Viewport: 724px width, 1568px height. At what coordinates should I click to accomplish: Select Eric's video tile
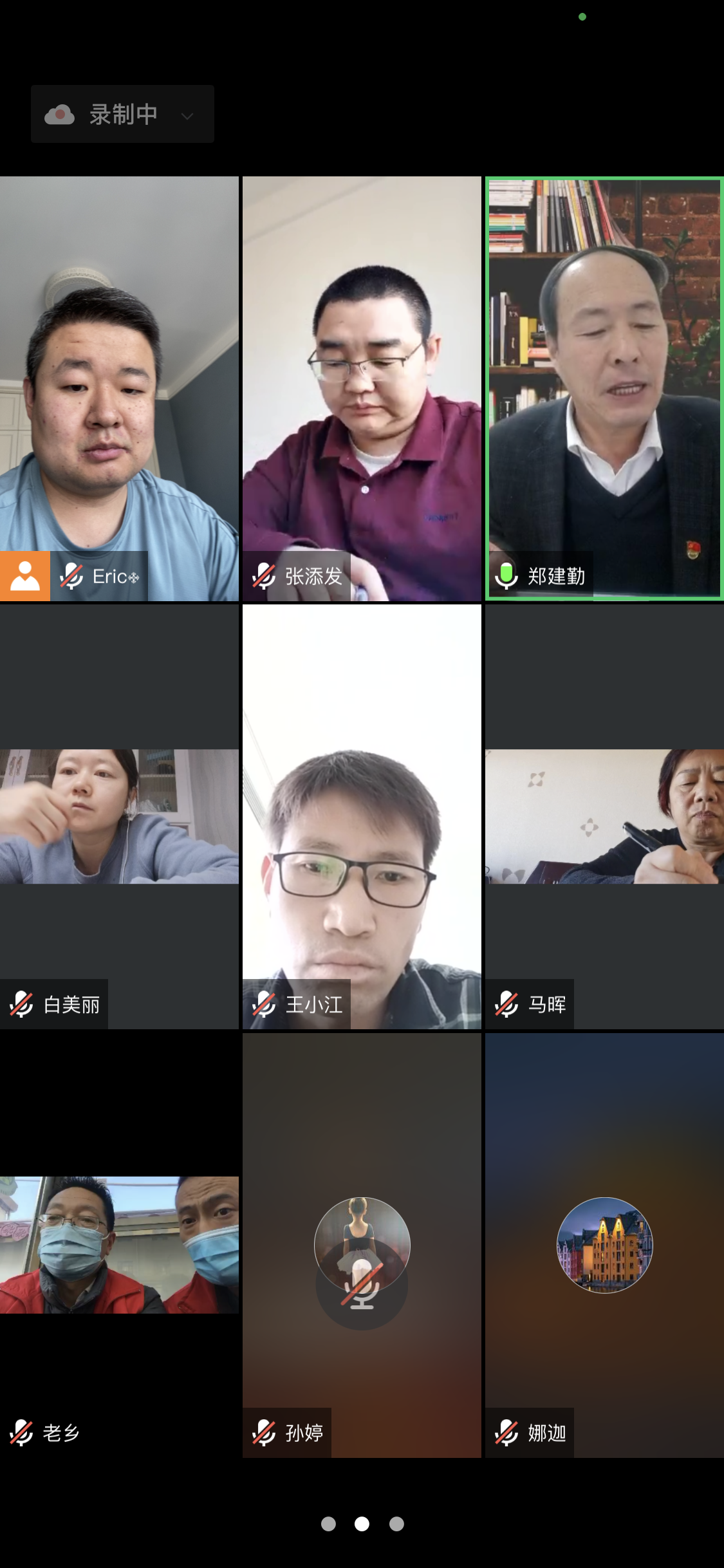coord(119,388)
